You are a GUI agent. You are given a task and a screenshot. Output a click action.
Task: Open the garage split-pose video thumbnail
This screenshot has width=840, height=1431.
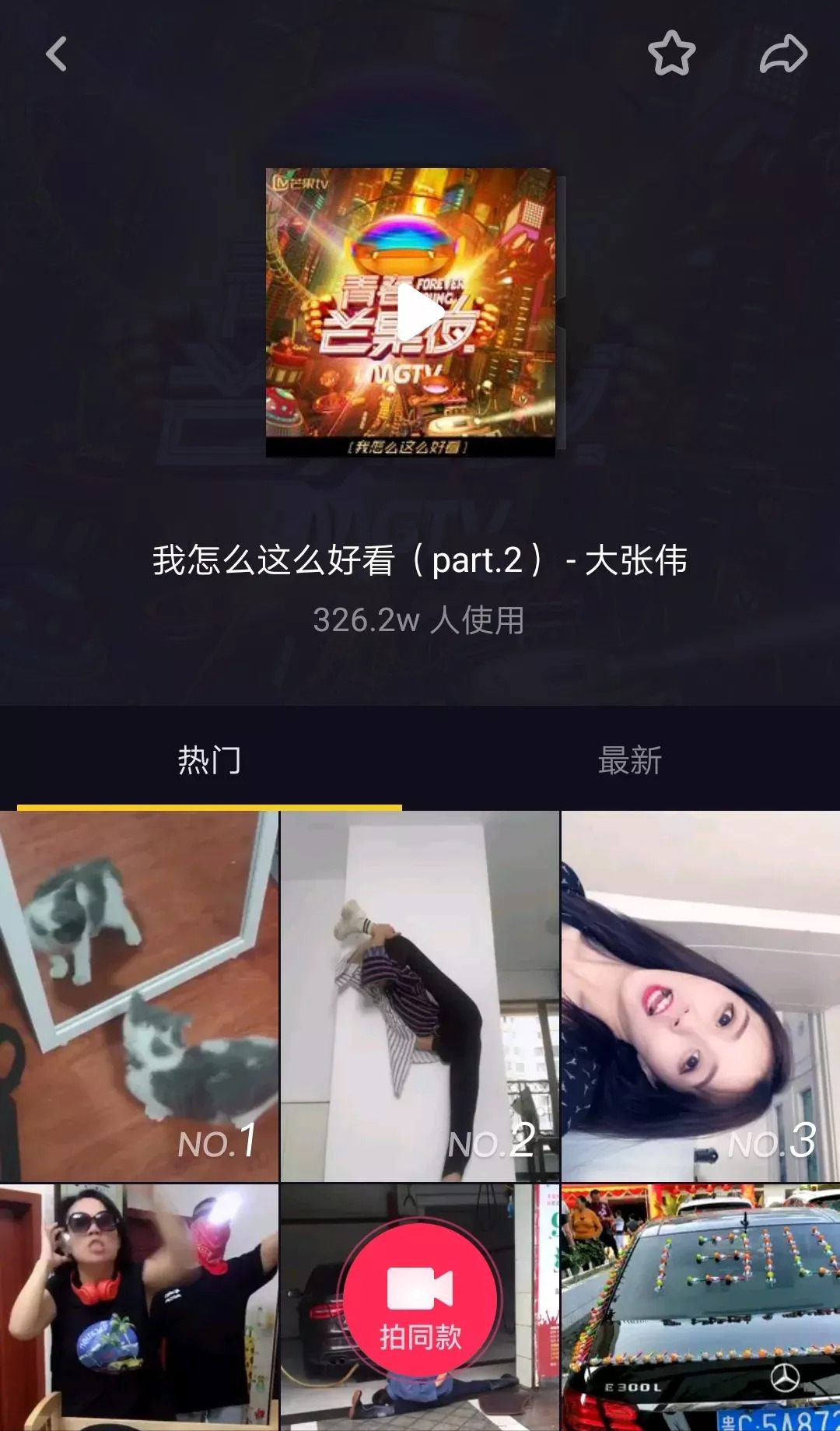[x=327, y=1401]
